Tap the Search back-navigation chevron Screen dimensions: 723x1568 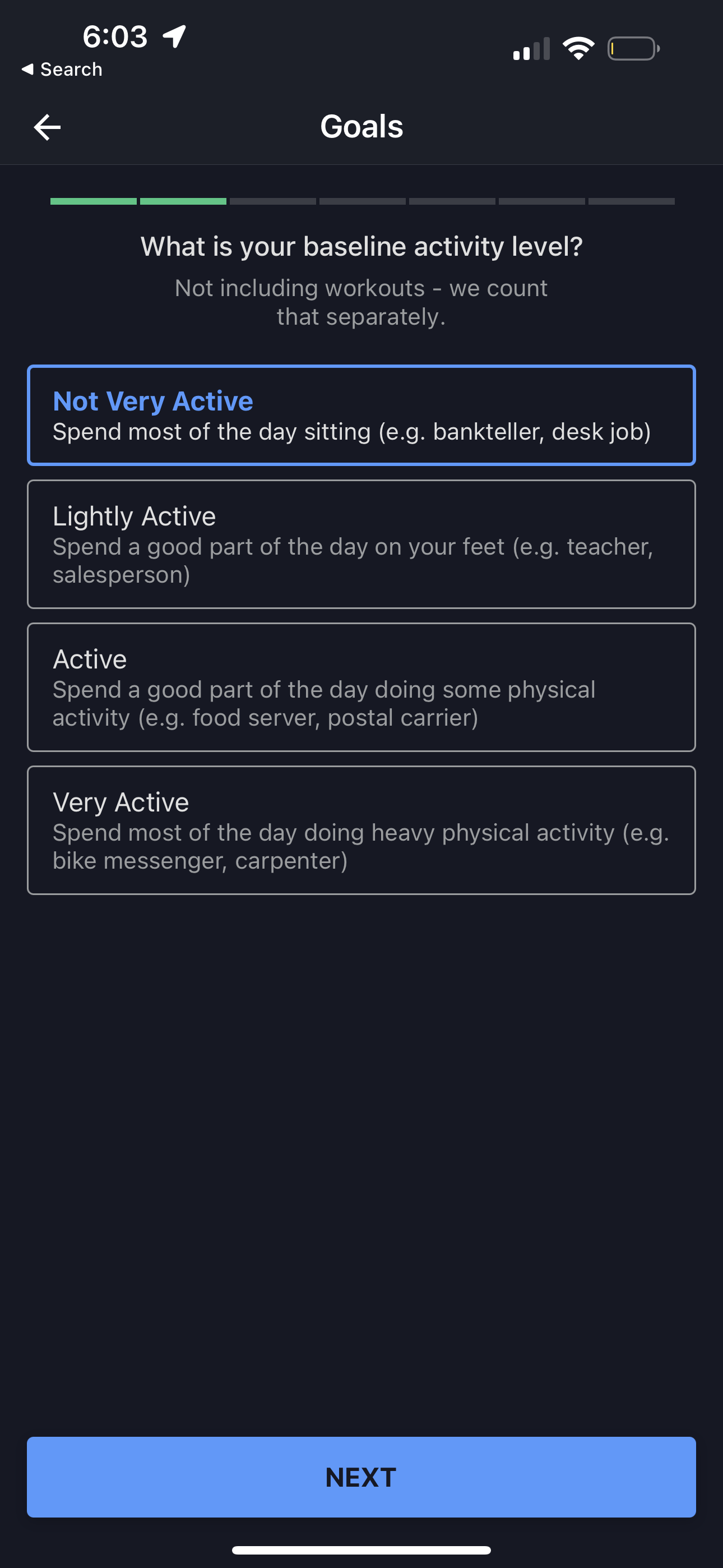pyautogui.click(x=28, y=69)
